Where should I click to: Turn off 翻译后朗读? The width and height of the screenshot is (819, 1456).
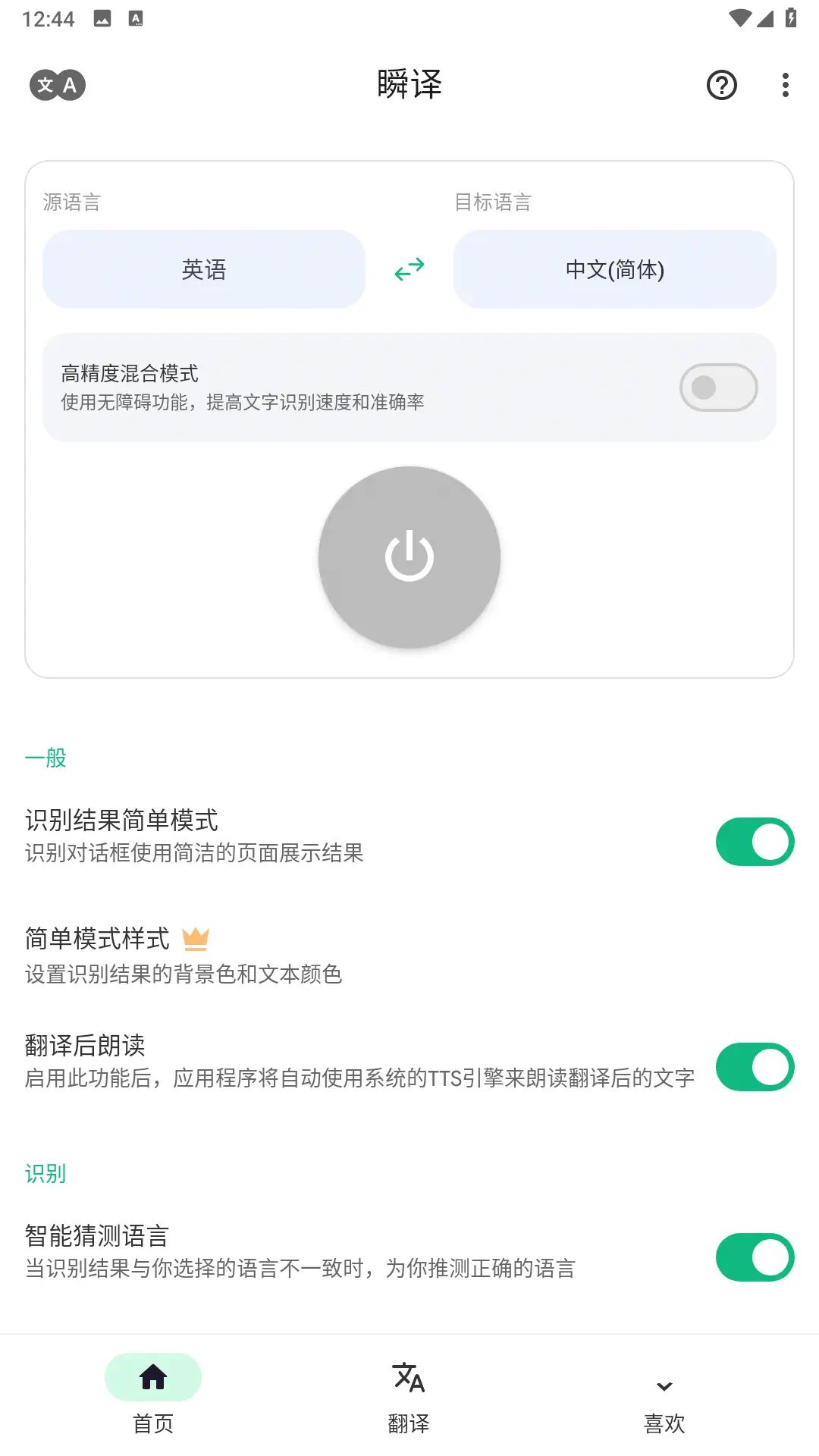(755, 1065)
